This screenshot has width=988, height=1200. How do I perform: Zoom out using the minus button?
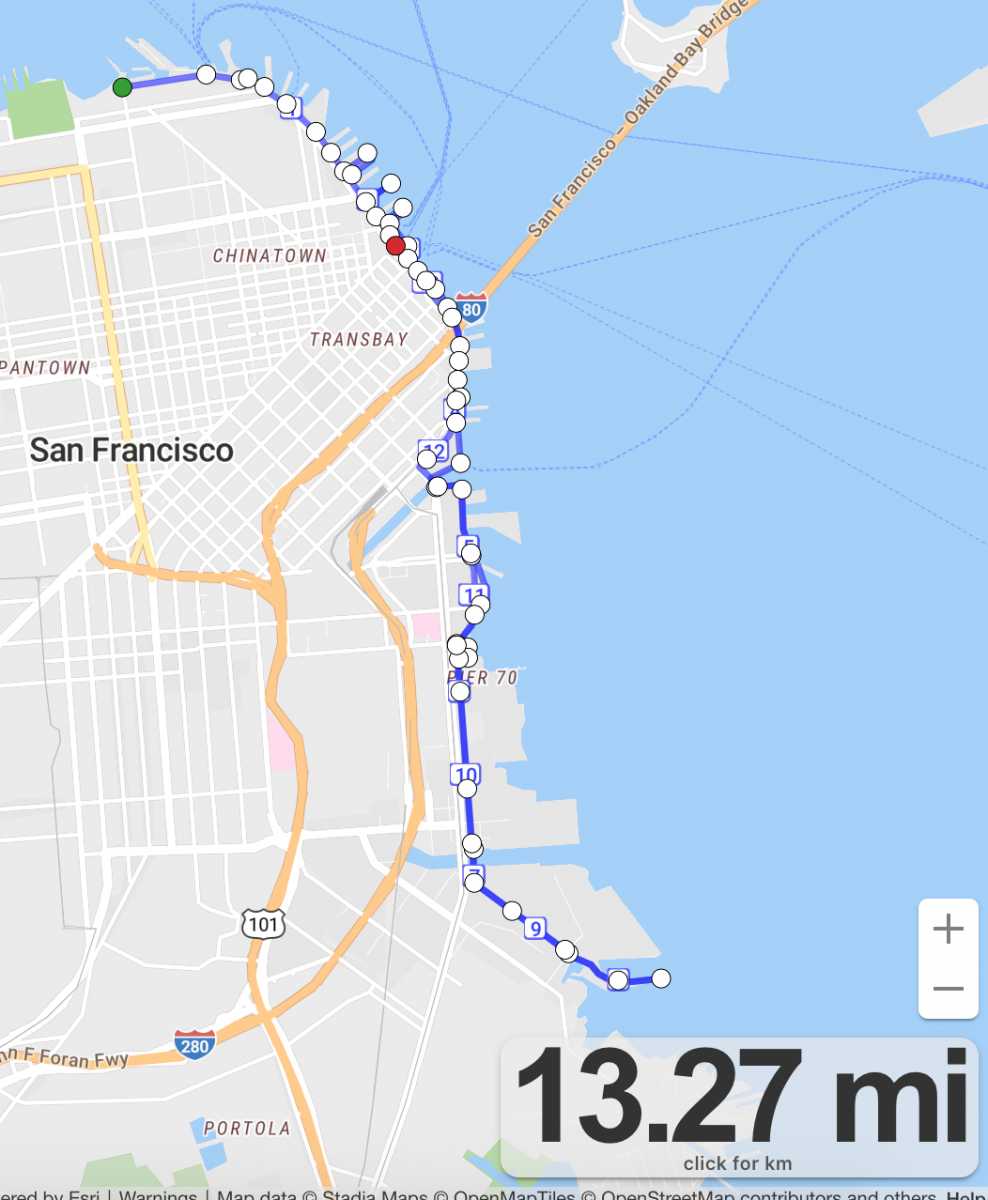pos(947,988)
